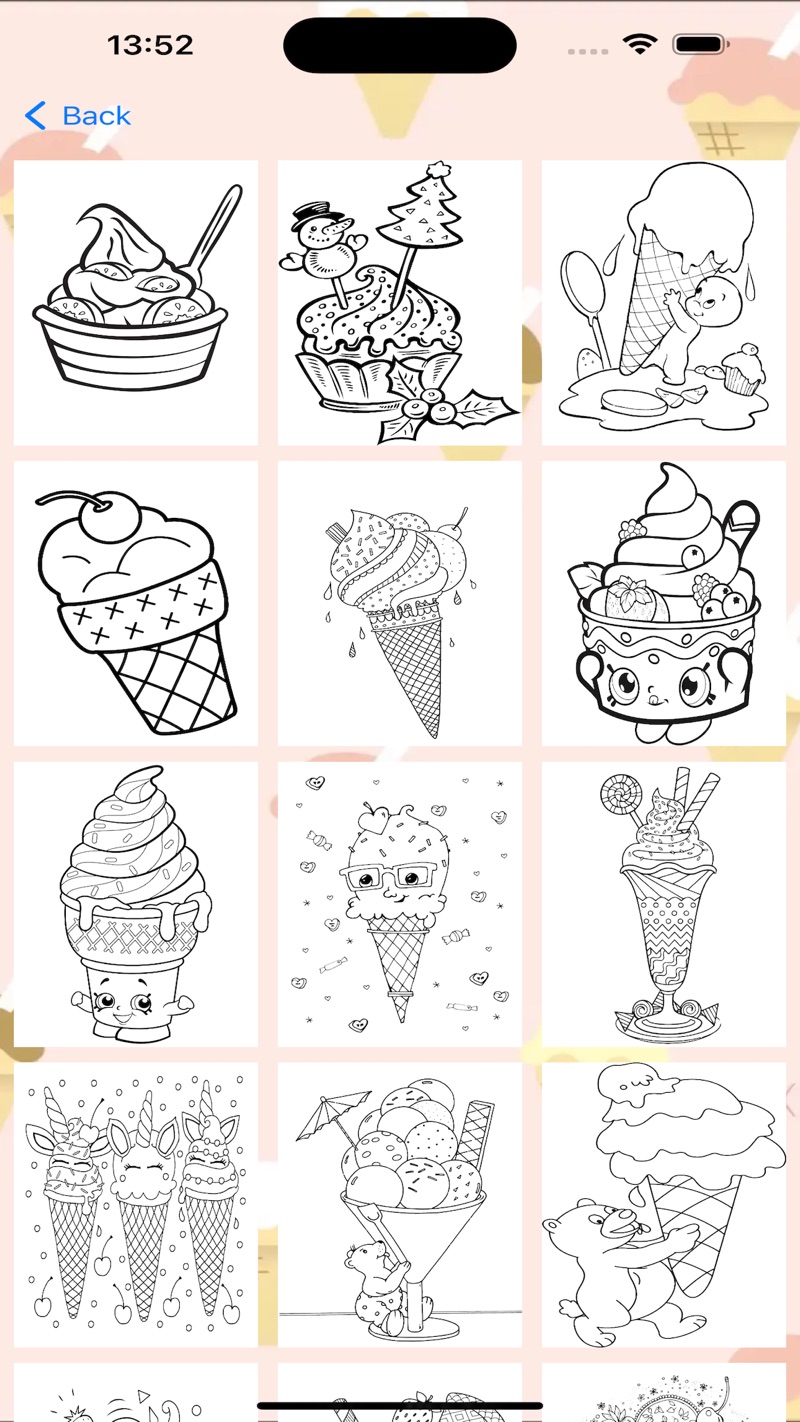Open the dripping sprinkle cone drawing
800x1422 pixels.
tap(400, 603)
